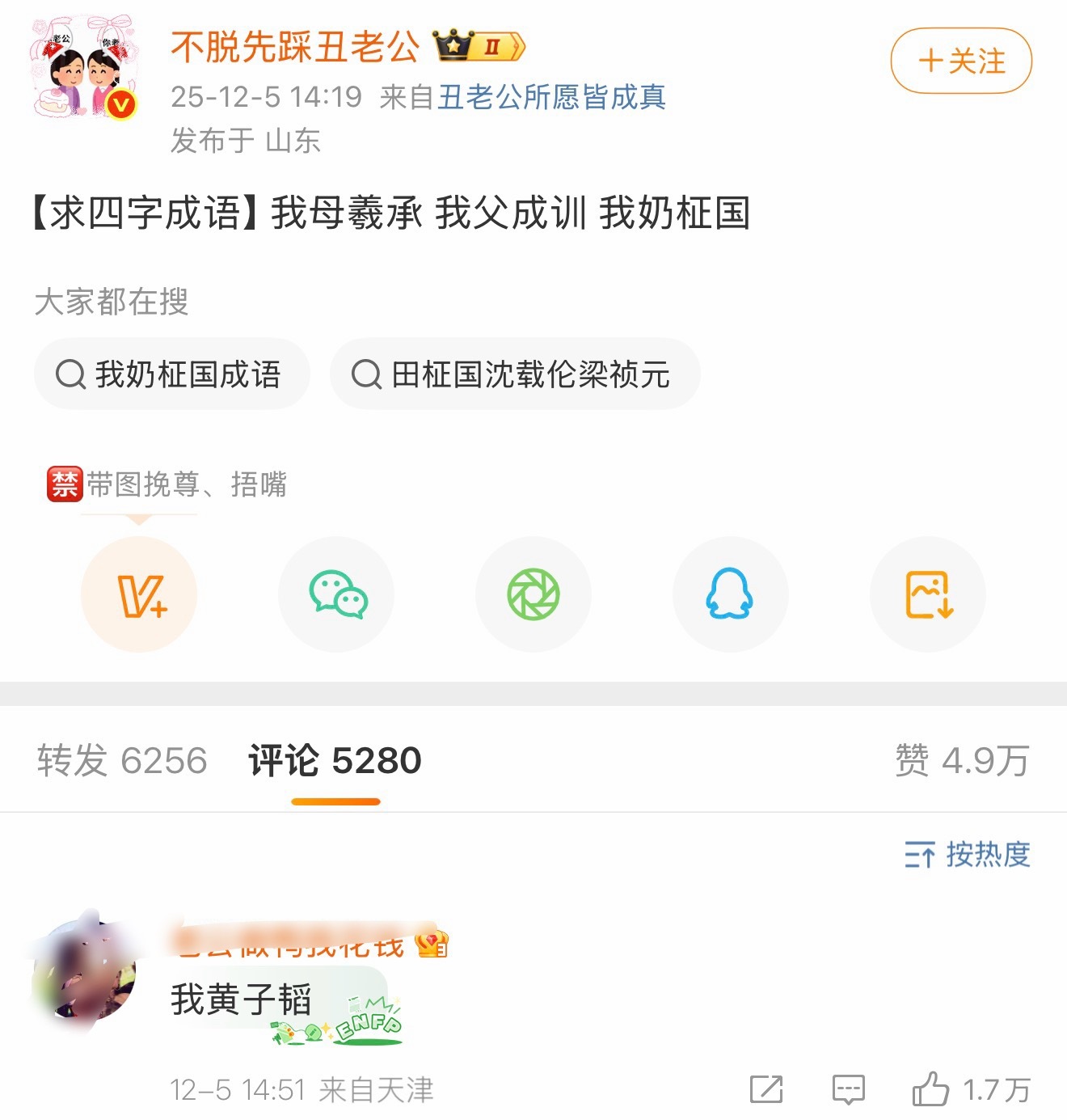The image size is (1067, 1120).
Task: Share post to Moments aperture icon
Action: [533, 594]
